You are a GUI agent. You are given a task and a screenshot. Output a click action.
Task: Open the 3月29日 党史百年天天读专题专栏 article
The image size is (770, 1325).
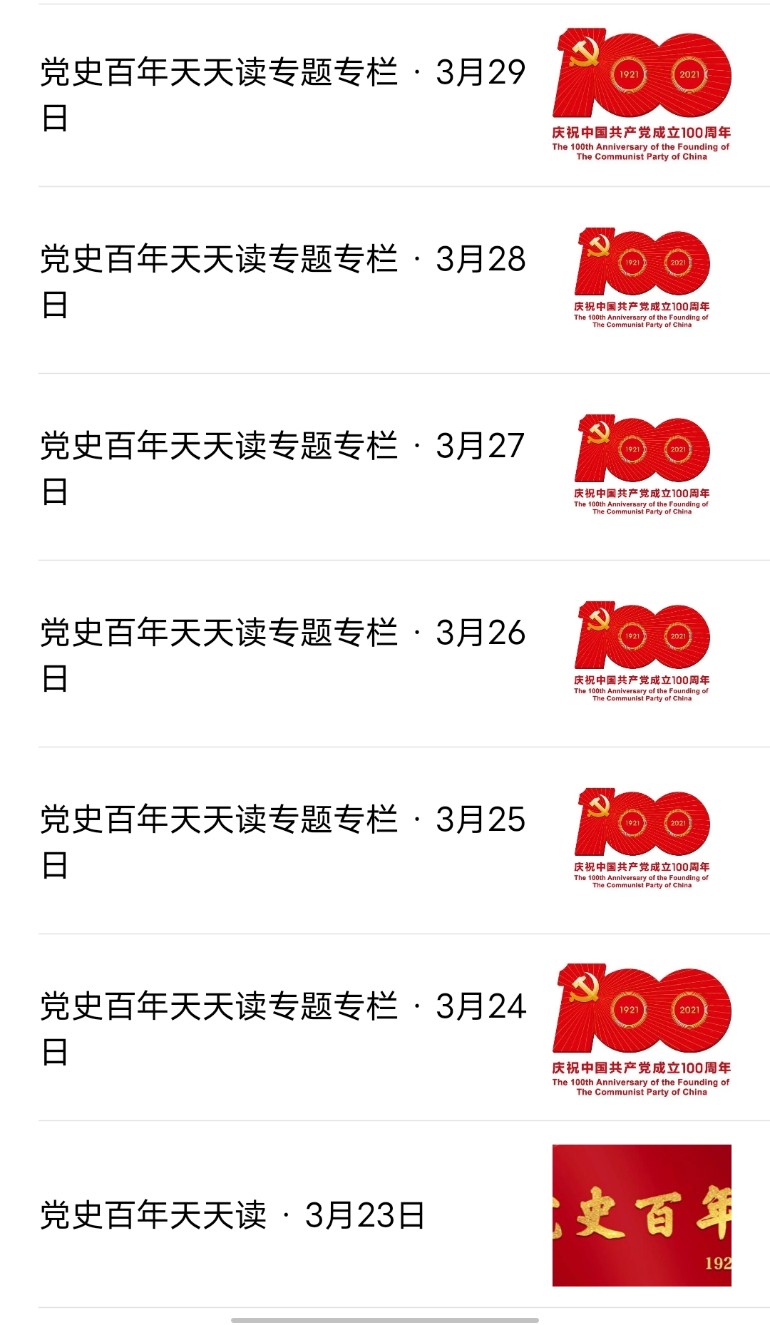(283, 94)
